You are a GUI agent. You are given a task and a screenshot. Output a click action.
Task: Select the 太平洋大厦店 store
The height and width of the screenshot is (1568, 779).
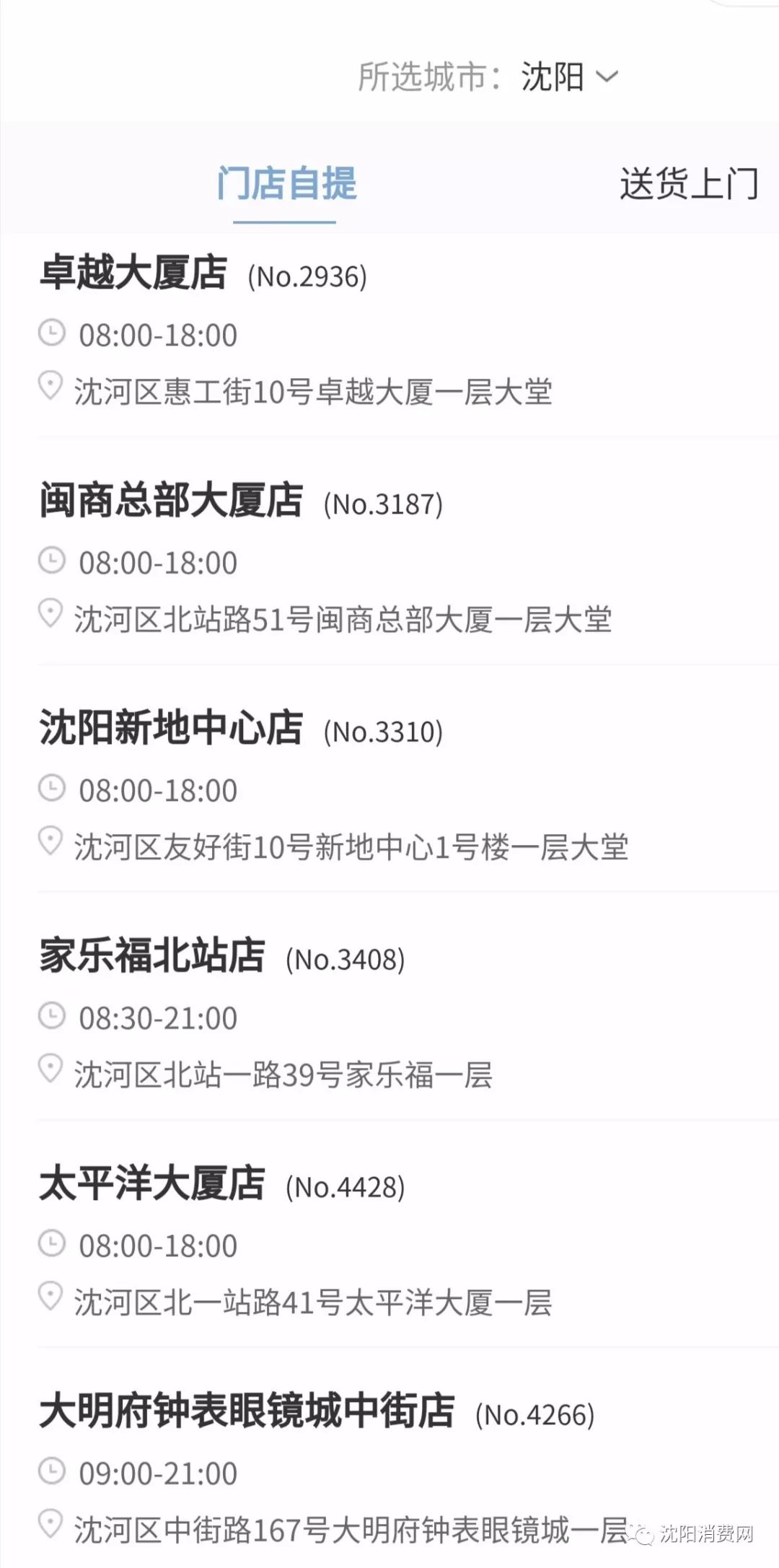153,1183
